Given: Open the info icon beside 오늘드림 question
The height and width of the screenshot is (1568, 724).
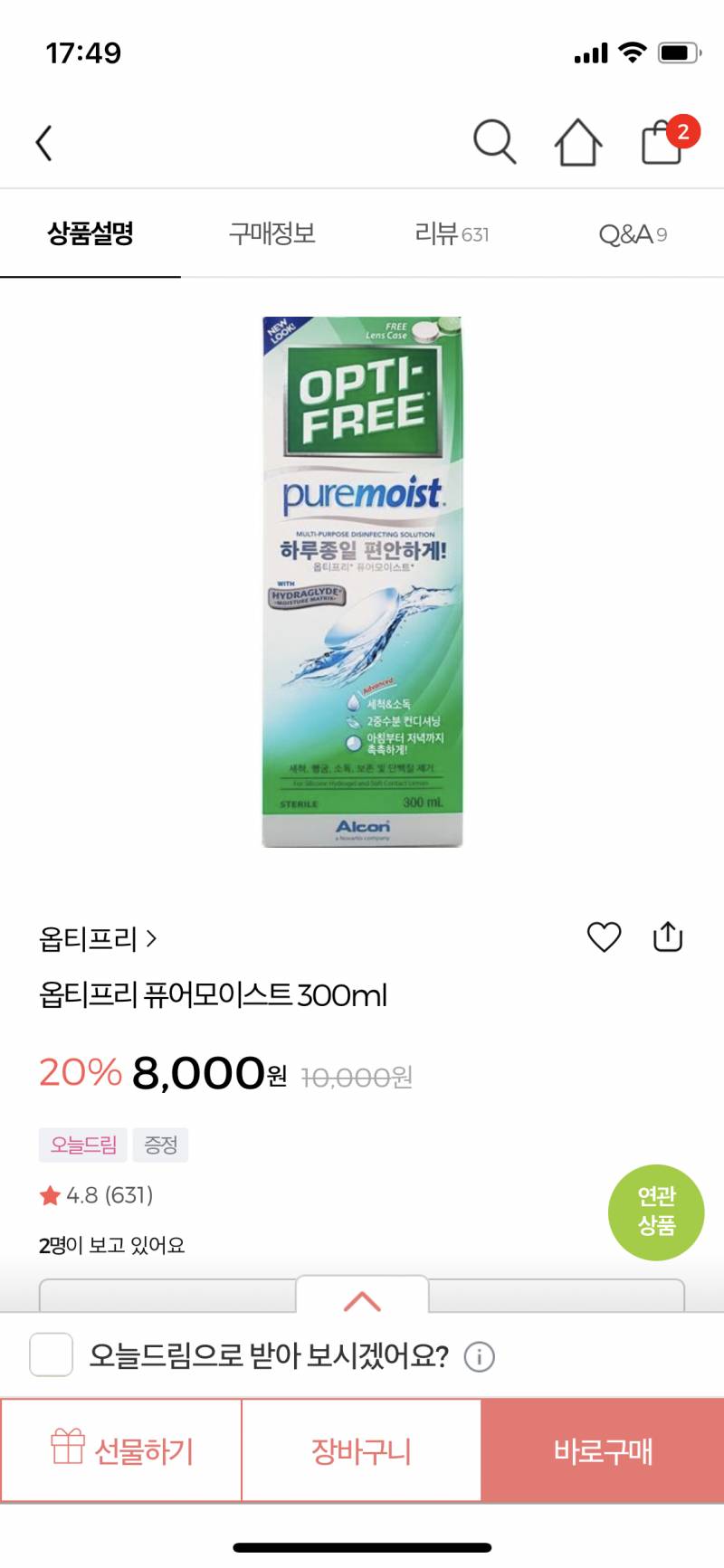Looking at the screenshot, I should tap(481, 1355).
